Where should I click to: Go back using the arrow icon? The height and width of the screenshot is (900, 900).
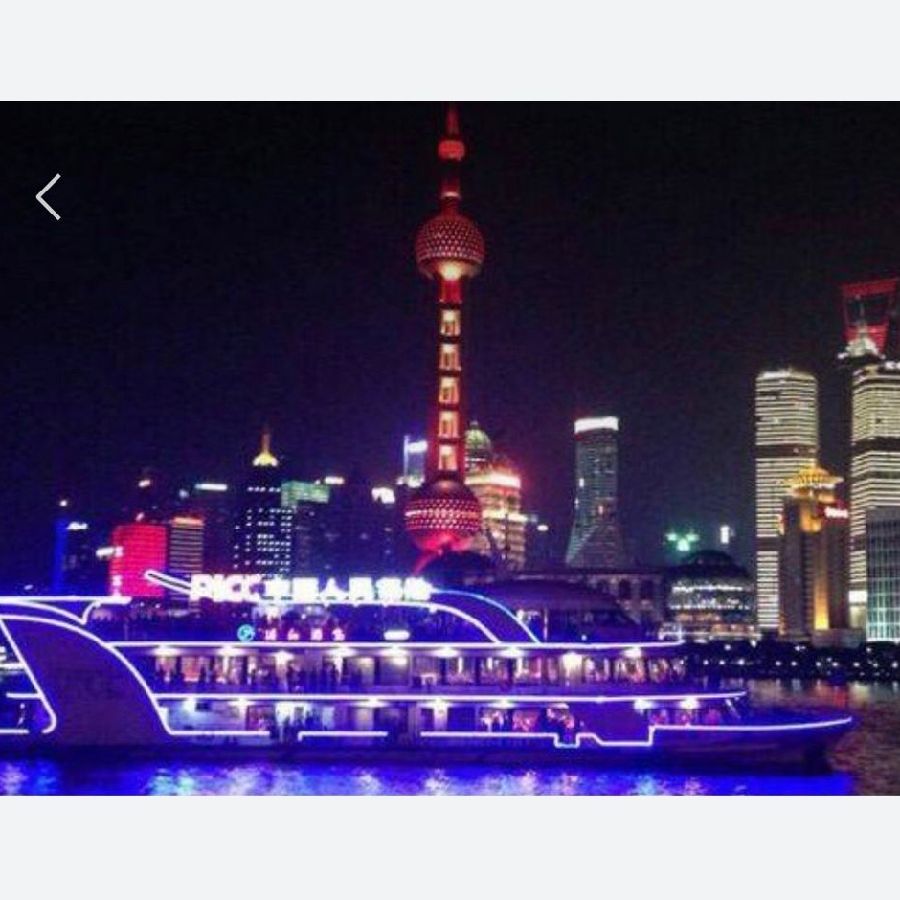coord(48,197)
